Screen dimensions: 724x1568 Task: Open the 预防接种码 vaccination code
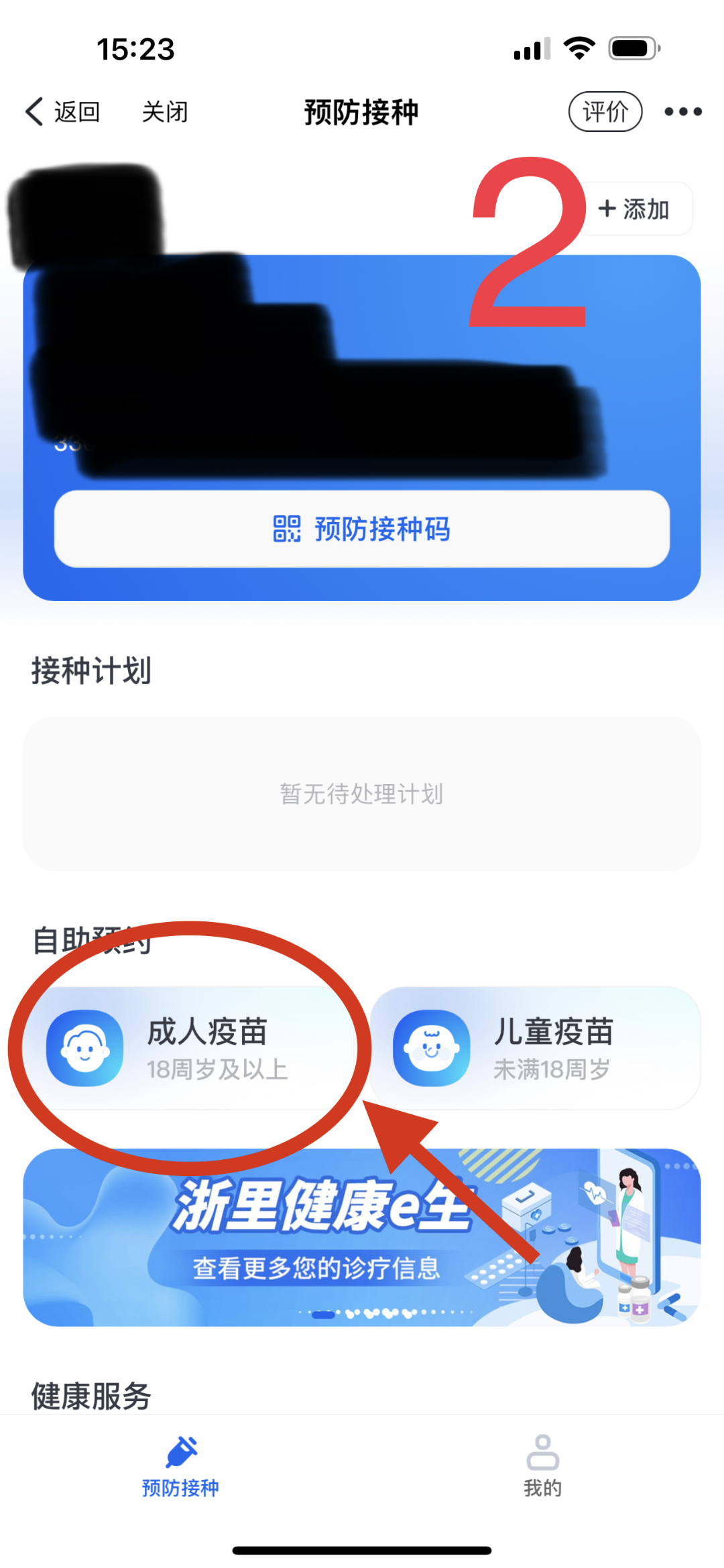(x=362, y=529)
